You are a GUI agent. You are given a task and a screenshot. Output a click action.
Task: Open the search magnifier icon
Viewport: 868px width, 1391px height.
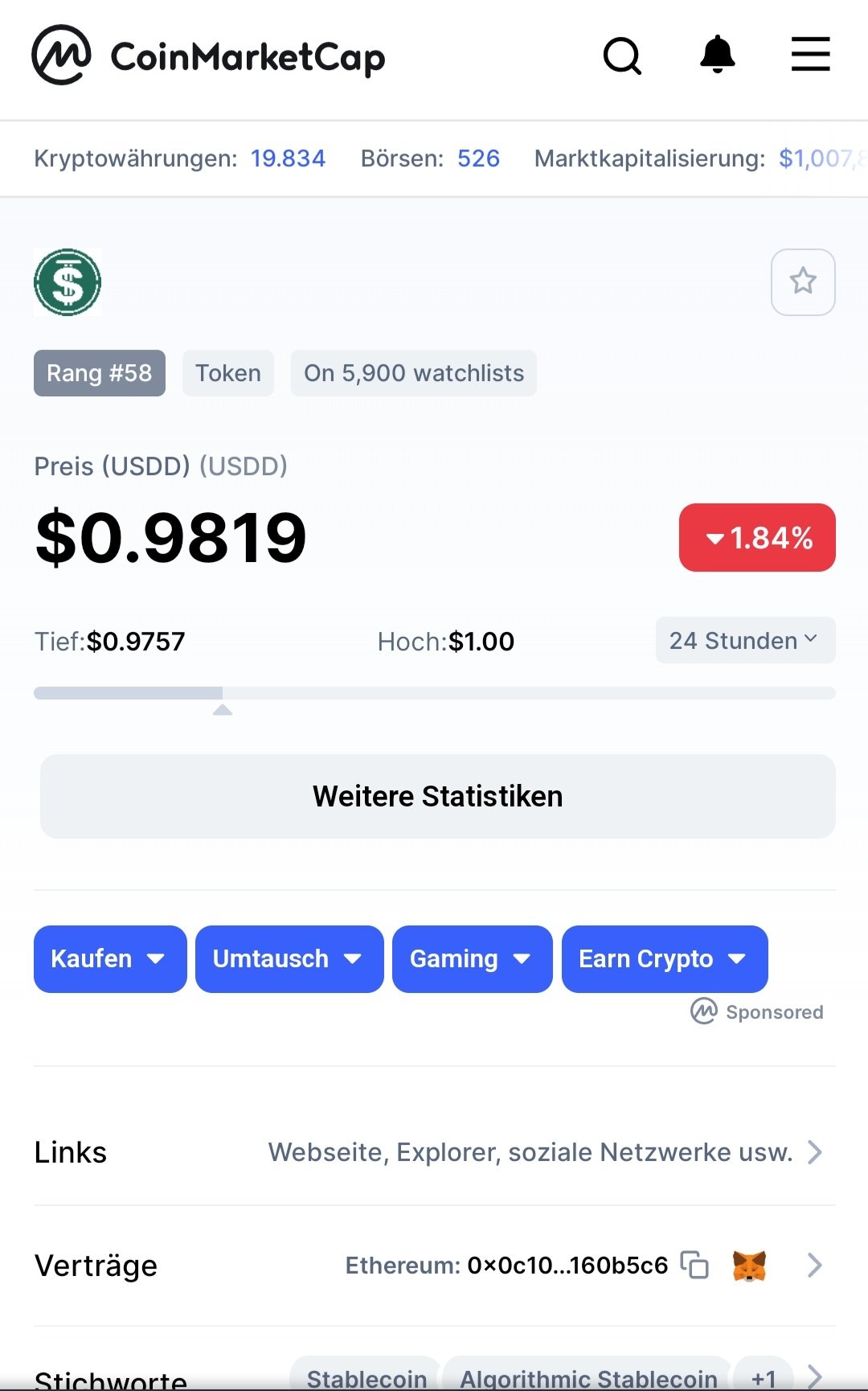click(x=622, y=55)
